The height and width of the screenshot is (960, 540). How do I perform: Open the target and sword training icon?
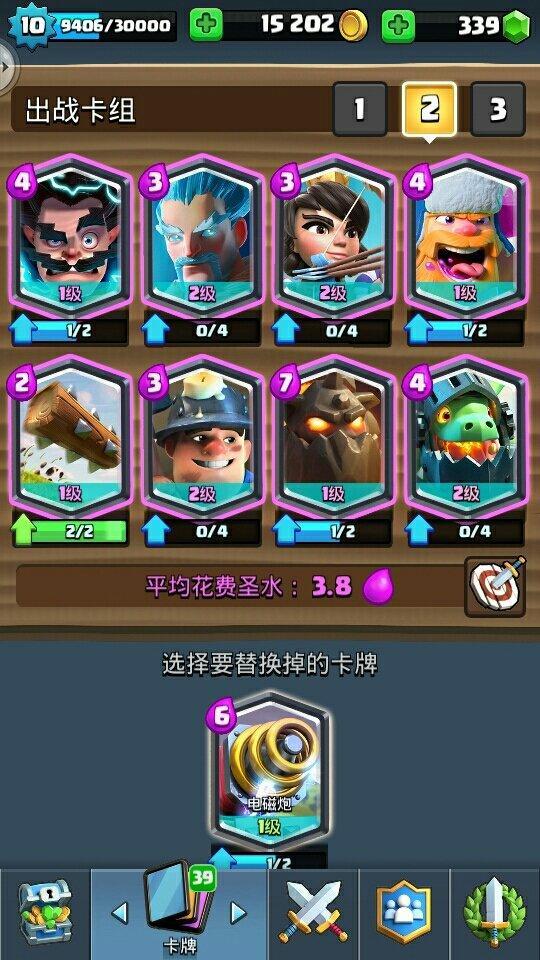[495, 587]
